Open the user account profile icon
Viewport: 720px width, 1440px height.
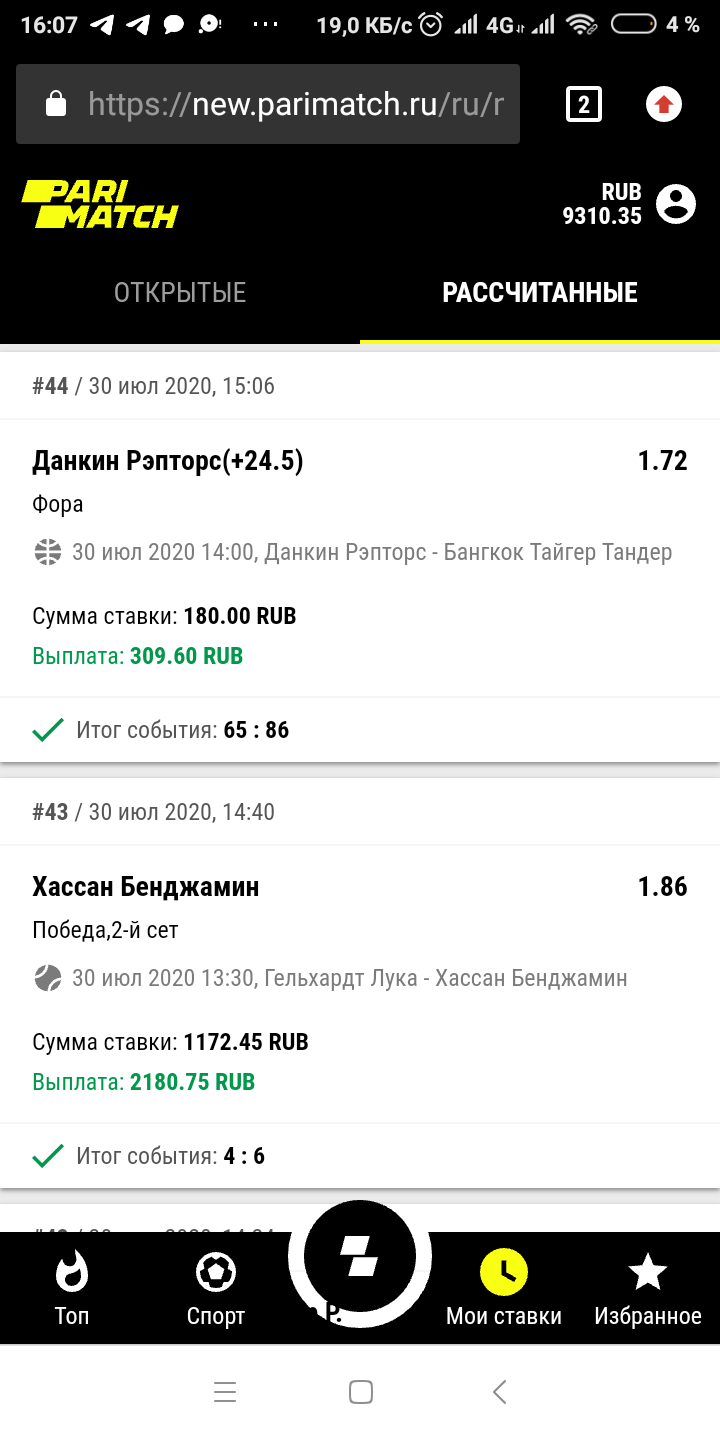(x=676, y=204)
